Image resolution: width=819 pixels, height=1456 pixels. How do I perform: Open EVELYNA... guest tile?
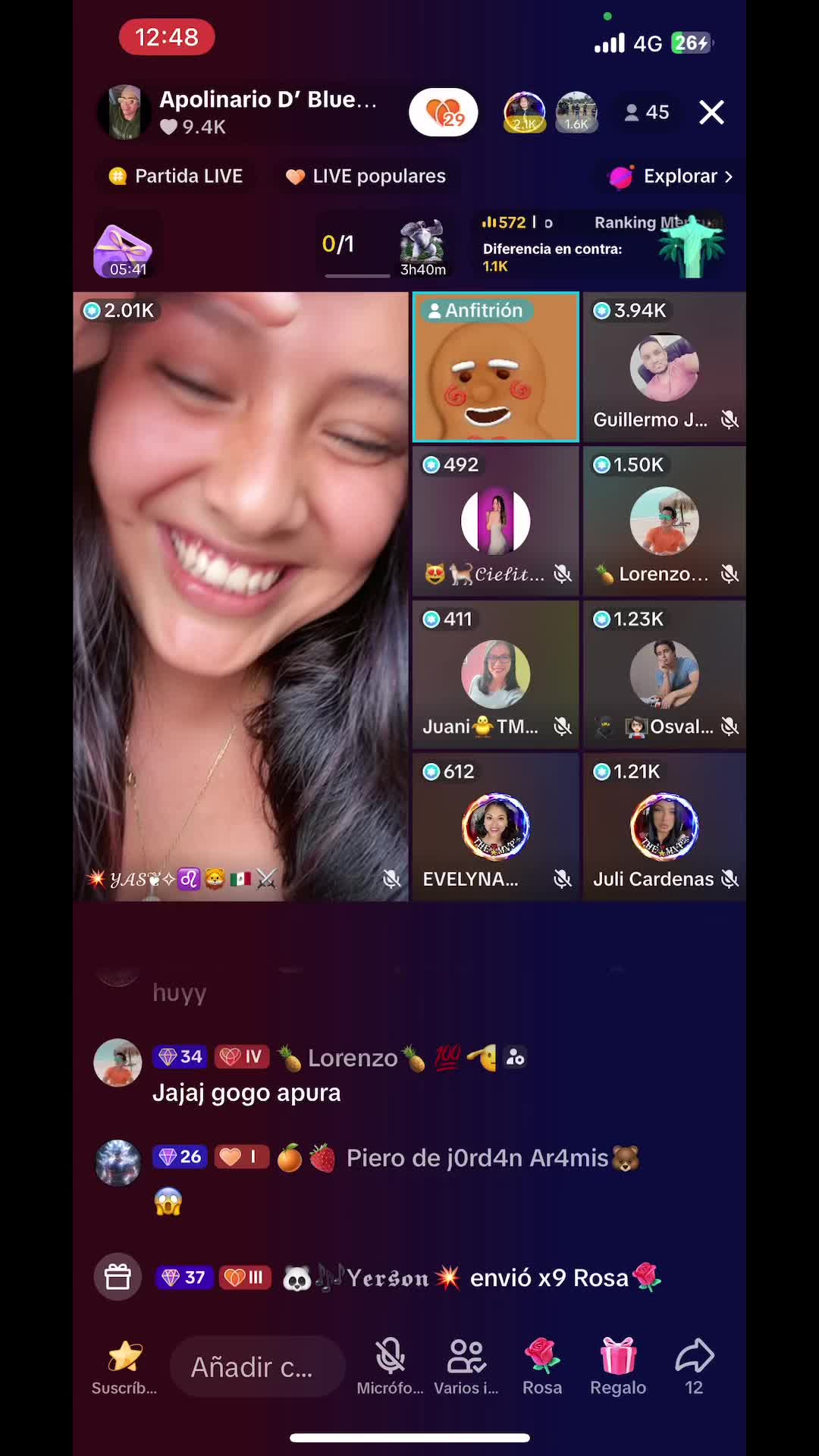coord(496,827)
